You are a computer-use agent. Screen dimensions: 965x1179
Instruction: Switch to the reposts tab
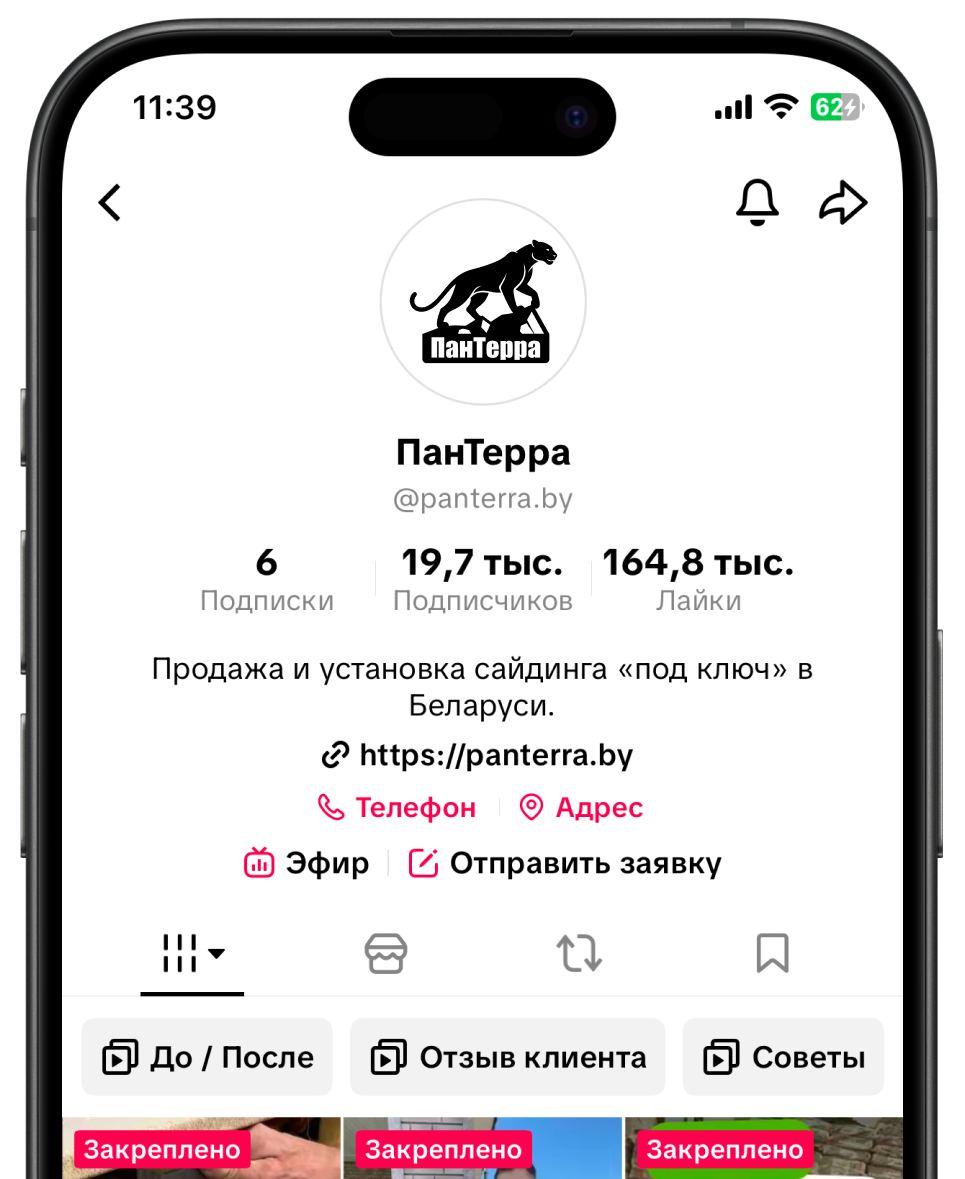pos(579,954)
